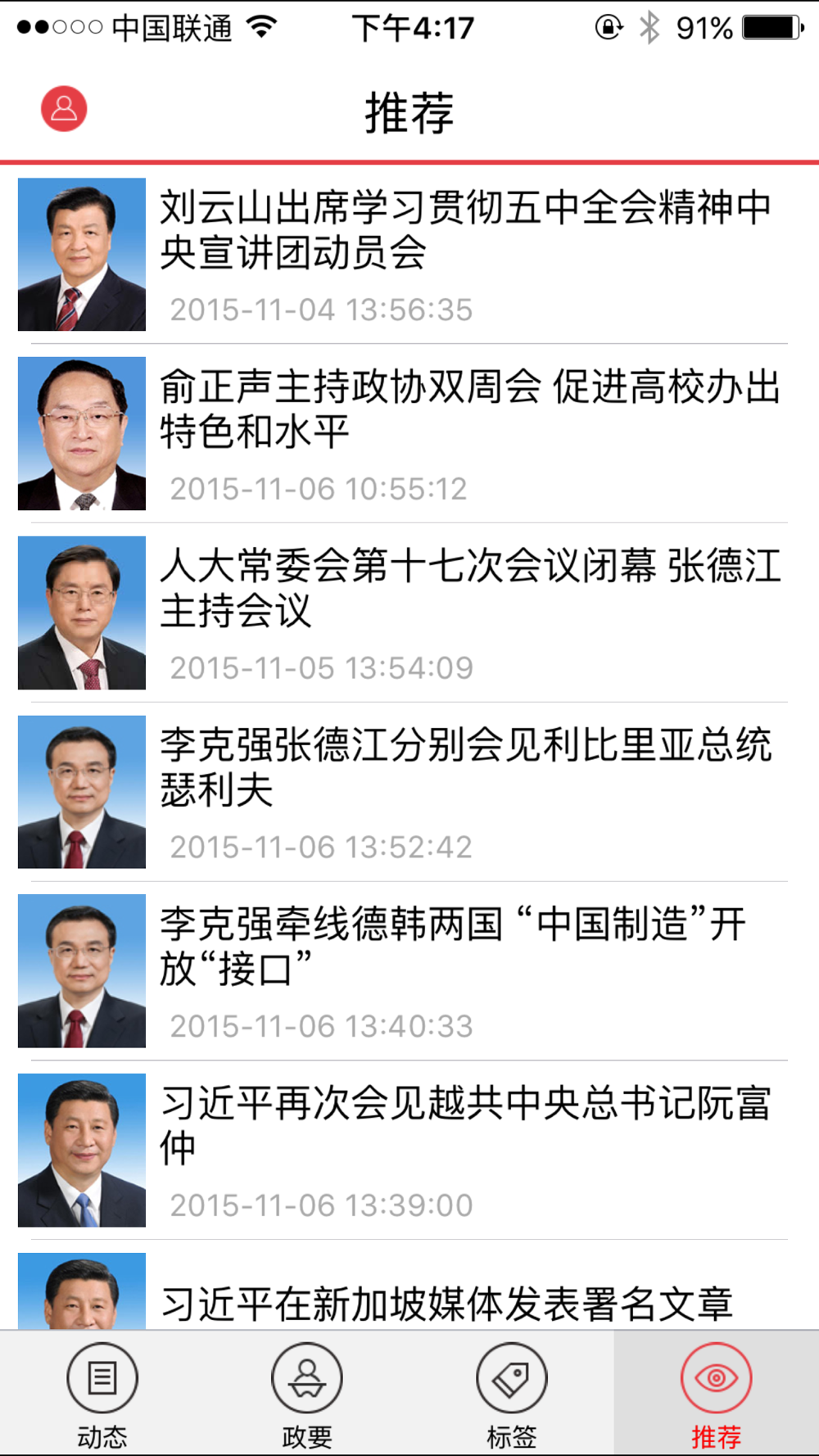The height and width of the screenshot is (1456, 819).
Task: Open the red user profile icon
Action: (x=64, y=109)
